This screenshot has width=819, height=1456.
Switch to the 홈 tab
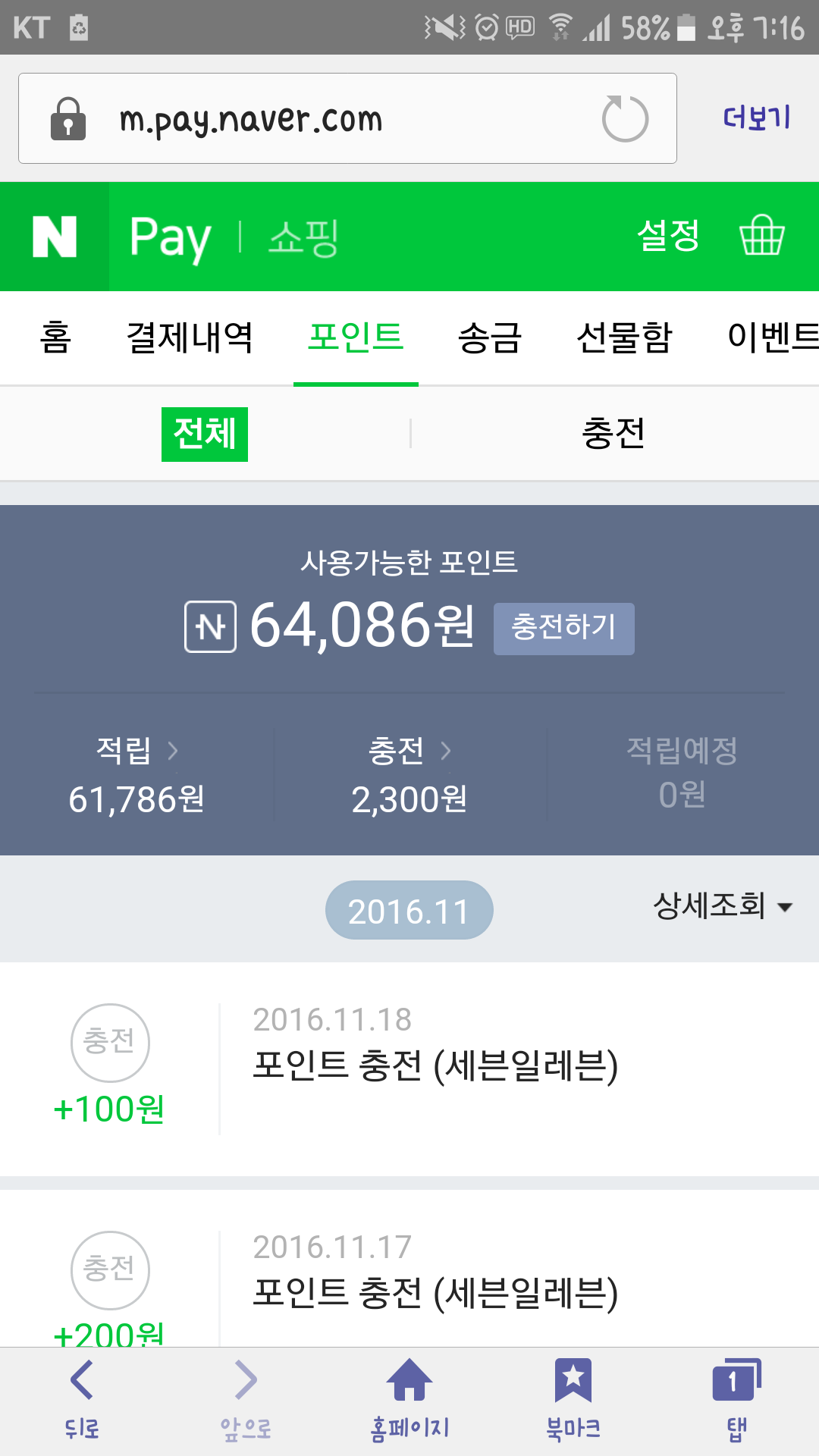(x=55, y=337)
